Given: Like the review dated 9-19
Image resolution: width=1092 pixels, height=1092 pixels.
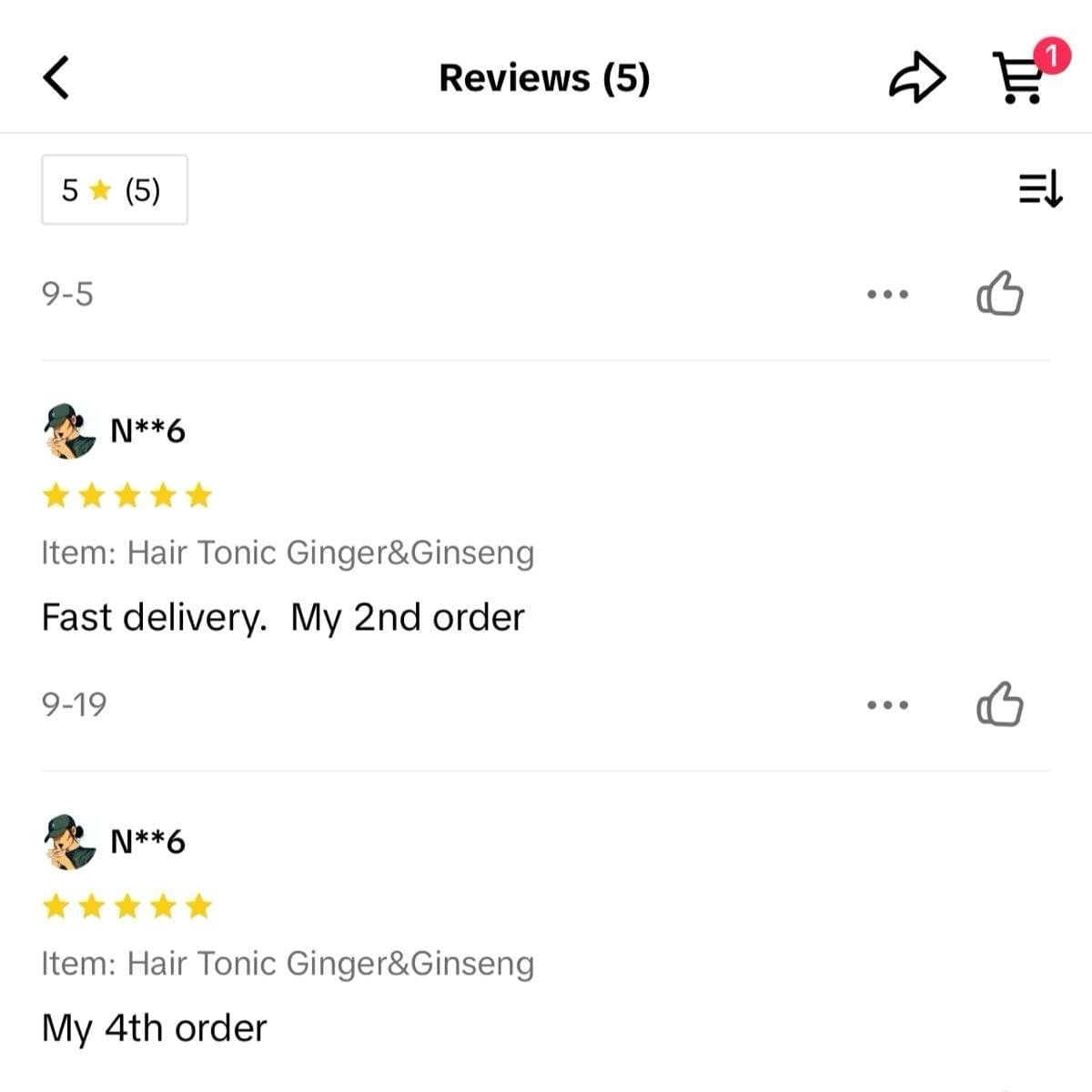Looking at the screenshot, I should [999, 705].
